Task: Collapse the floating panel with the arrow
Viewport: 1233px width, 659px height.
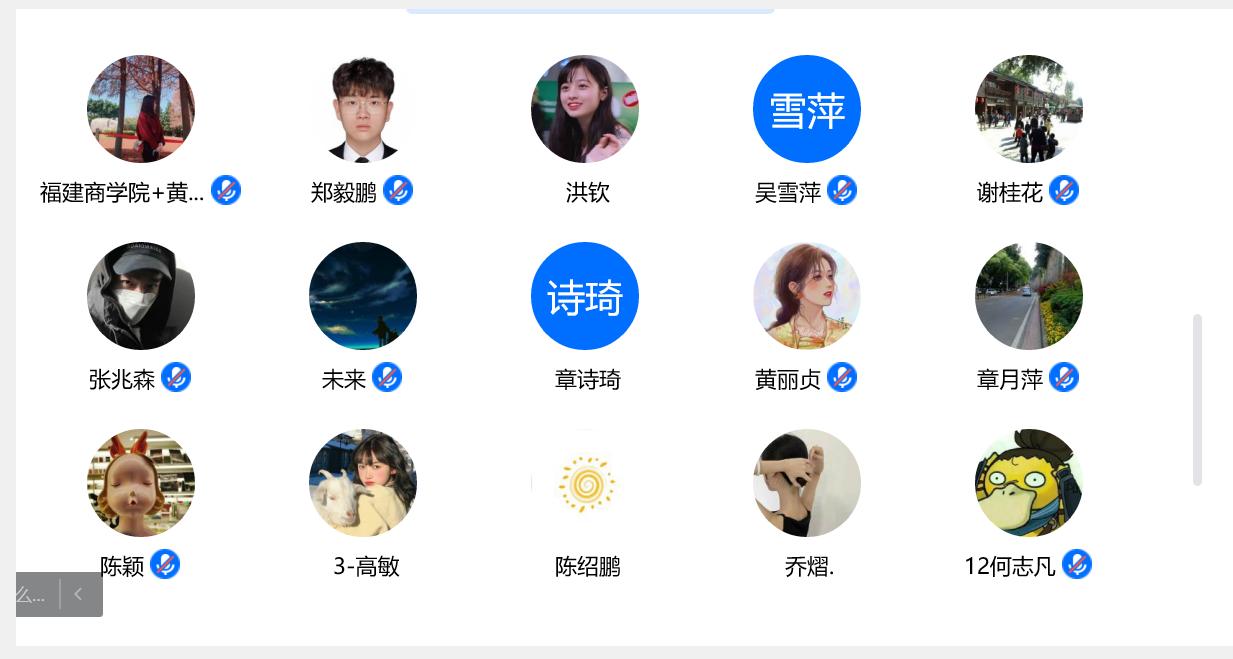Action: [79, 594]
